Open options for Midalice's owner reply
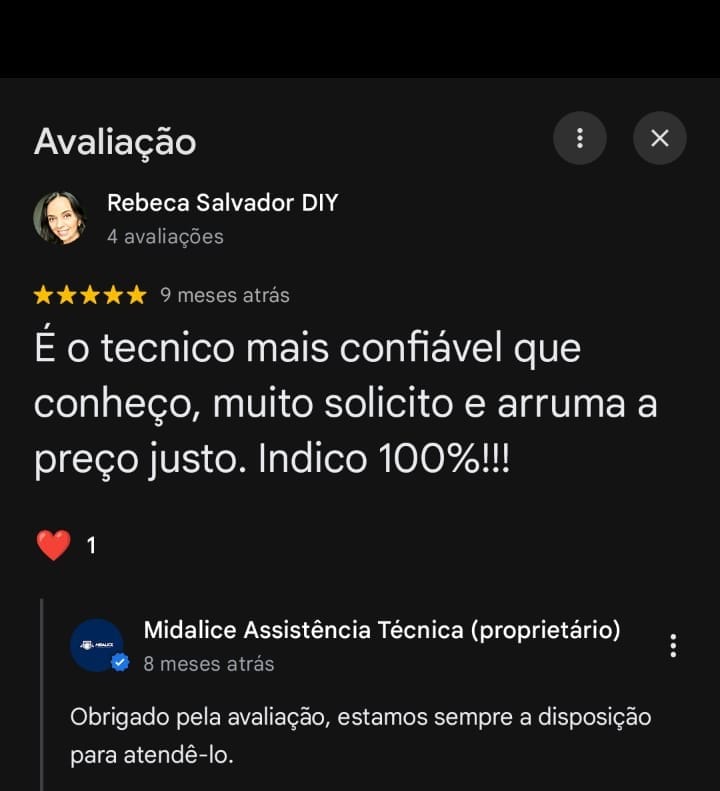Viewport: 720px width, 791px height. 673,646
